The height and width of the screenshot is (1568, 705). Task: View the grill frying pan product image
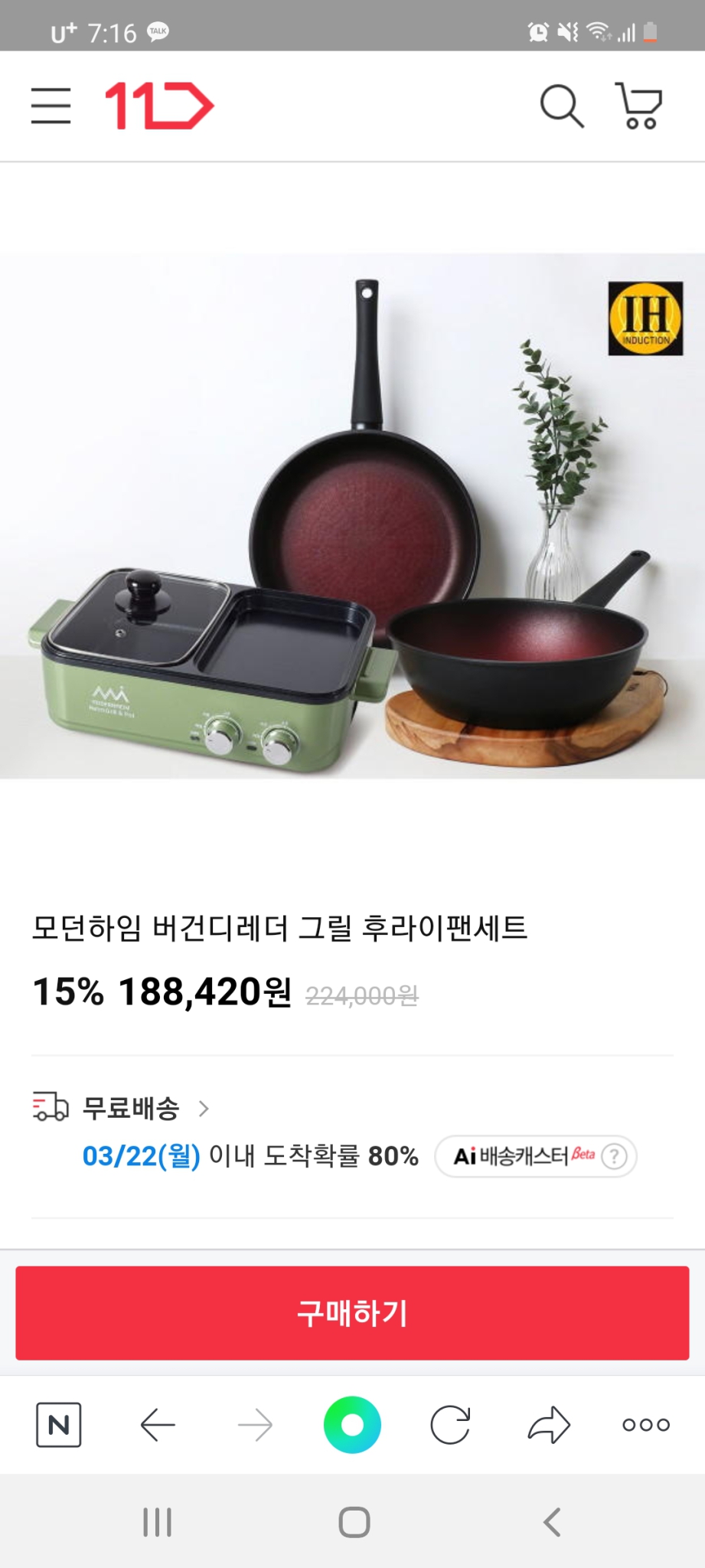(x=352, y=521)
